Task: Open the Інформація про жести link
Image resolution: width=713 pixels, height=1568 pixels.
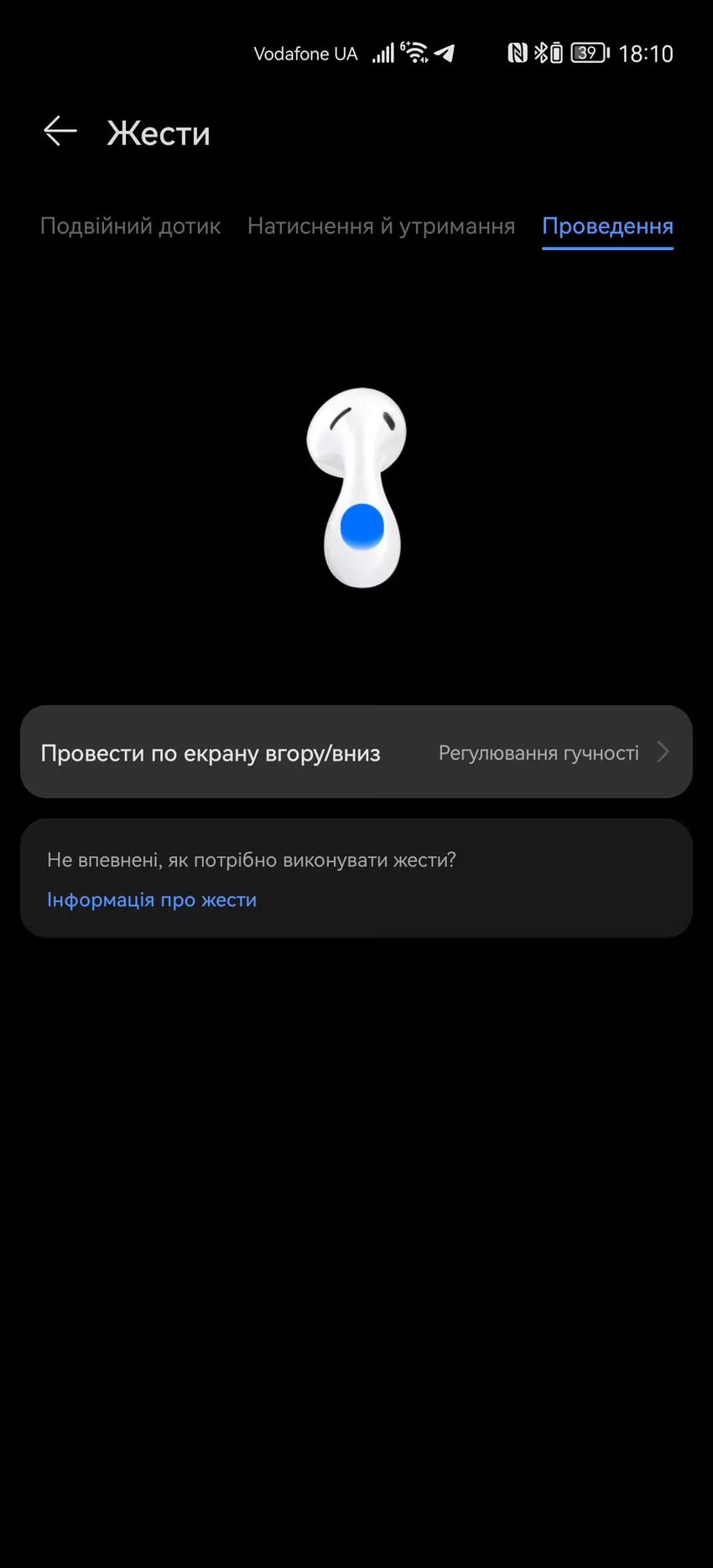Action: pyautogui.click(x=152, y=900)
